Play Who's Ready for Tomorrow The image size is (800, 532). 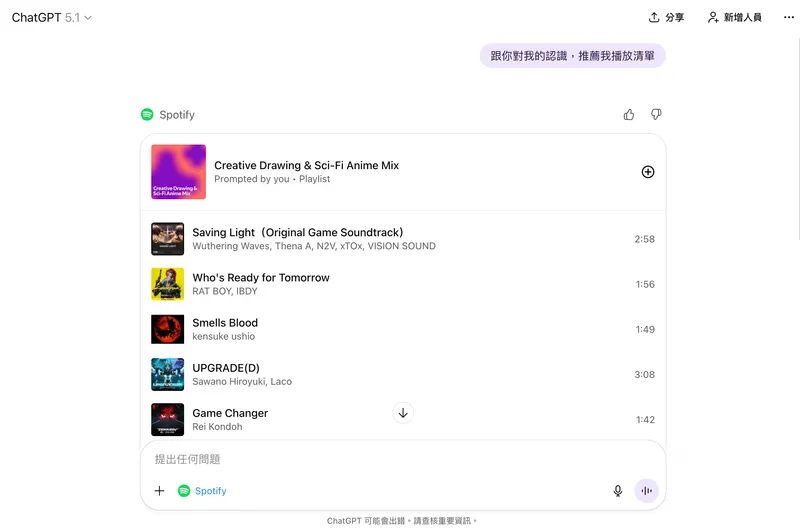point(260,278)
